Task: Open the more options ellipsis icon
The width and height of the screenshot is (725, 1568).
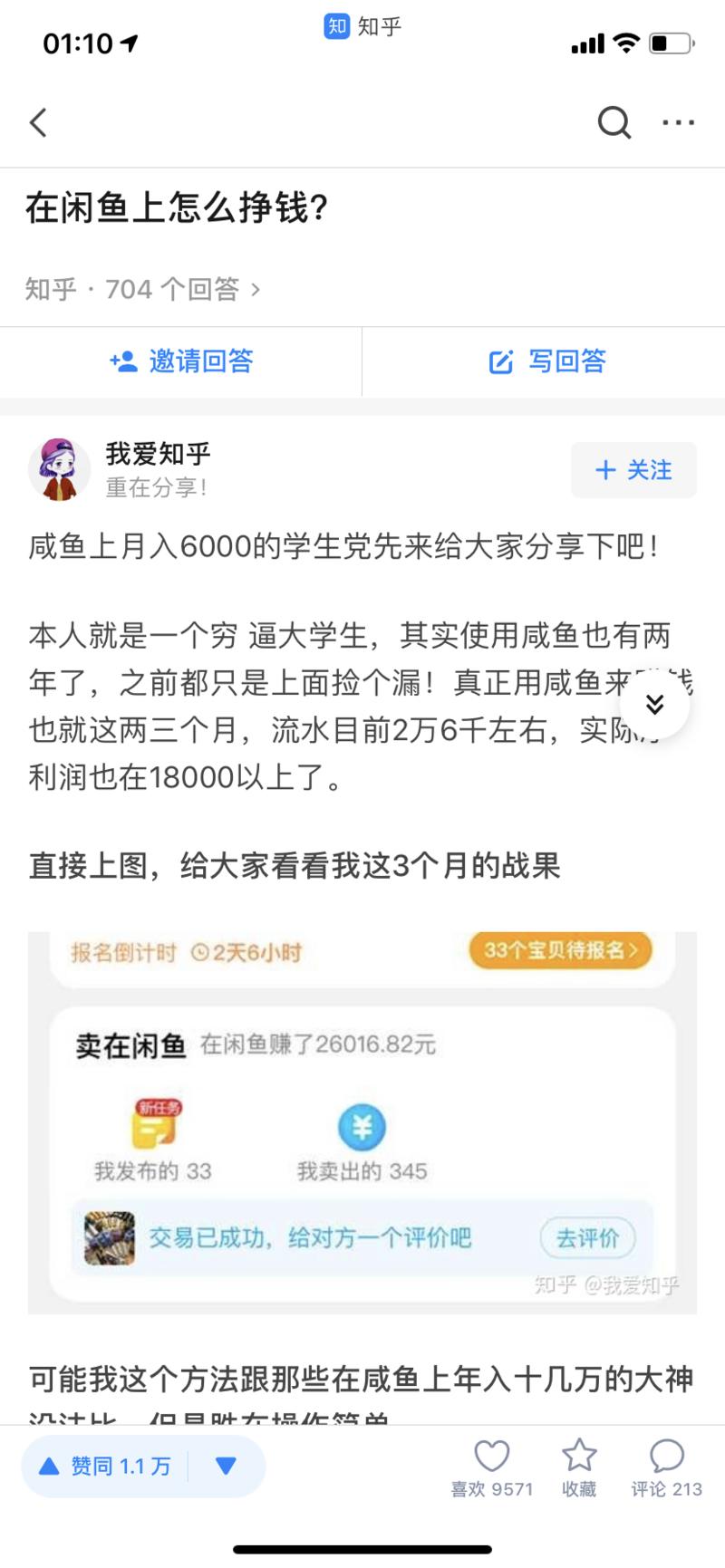Action: [680, 123]
